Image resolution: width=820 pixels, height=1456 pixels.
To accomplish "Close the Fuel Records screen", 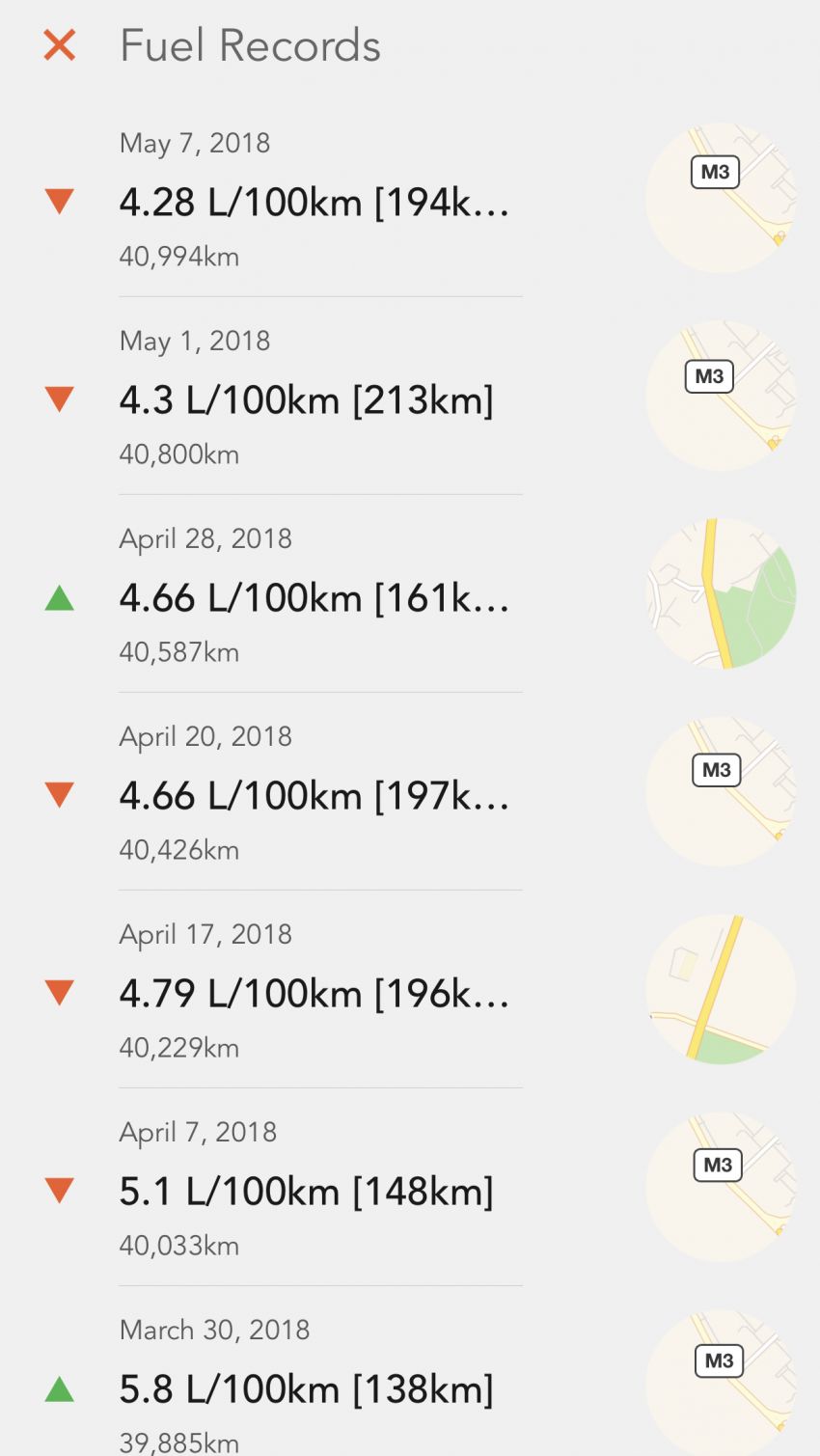I will (60, 45).
